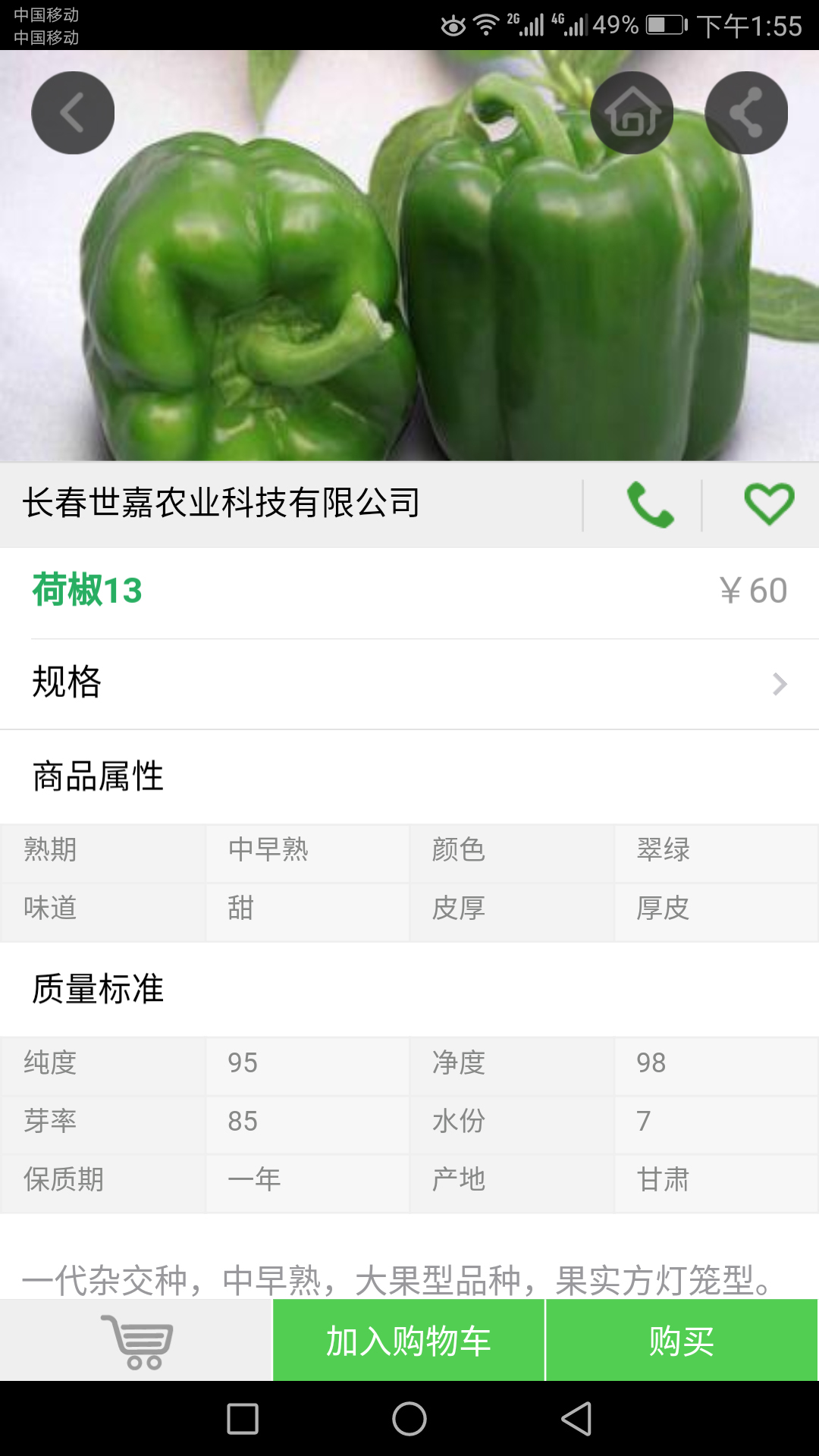Screen dimensions: 819x1456
Task: Favorite this product with the heart icon
Action: (769, 504)
